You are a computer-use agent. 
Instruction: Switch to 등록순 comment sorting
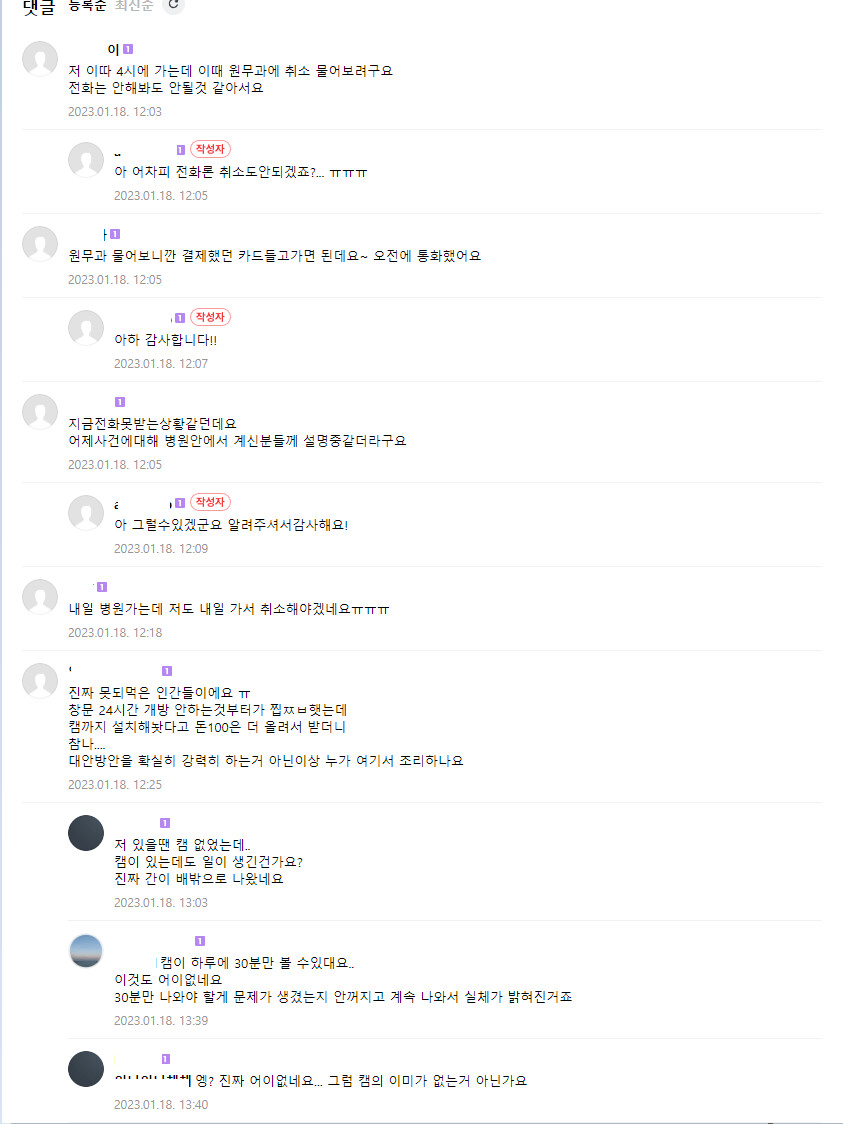click(88, 6)
